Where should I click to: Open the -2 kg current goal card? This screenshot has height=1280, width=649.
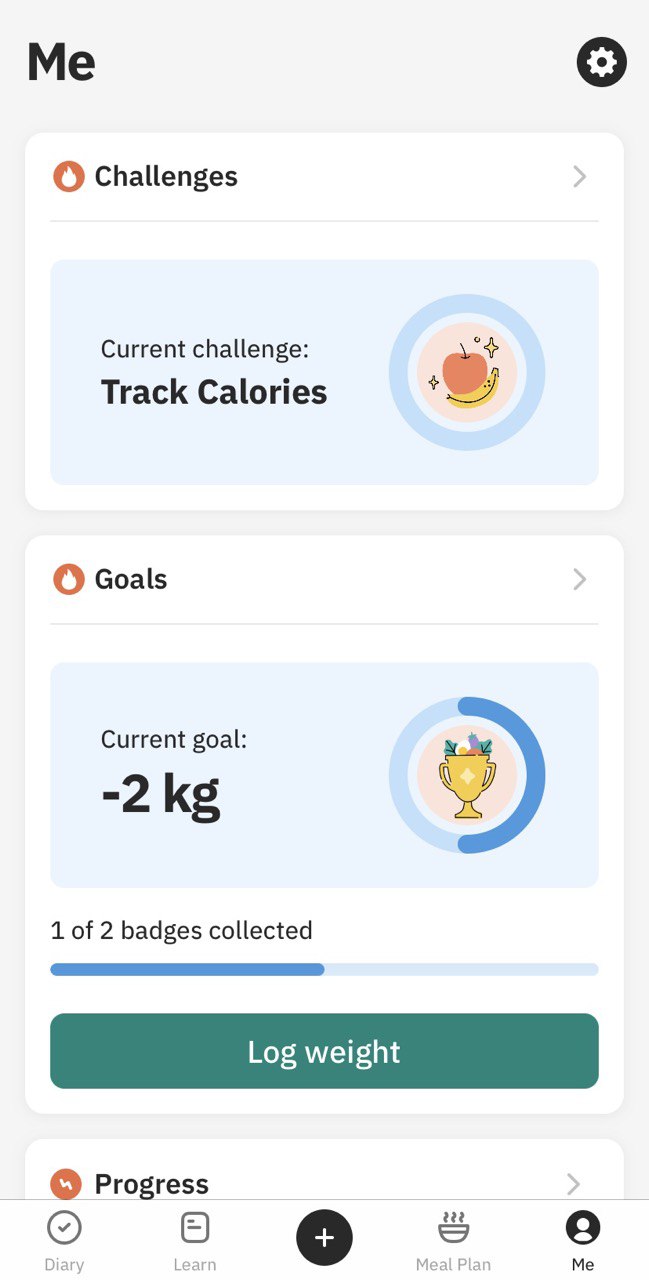click(x=324, y=775)
